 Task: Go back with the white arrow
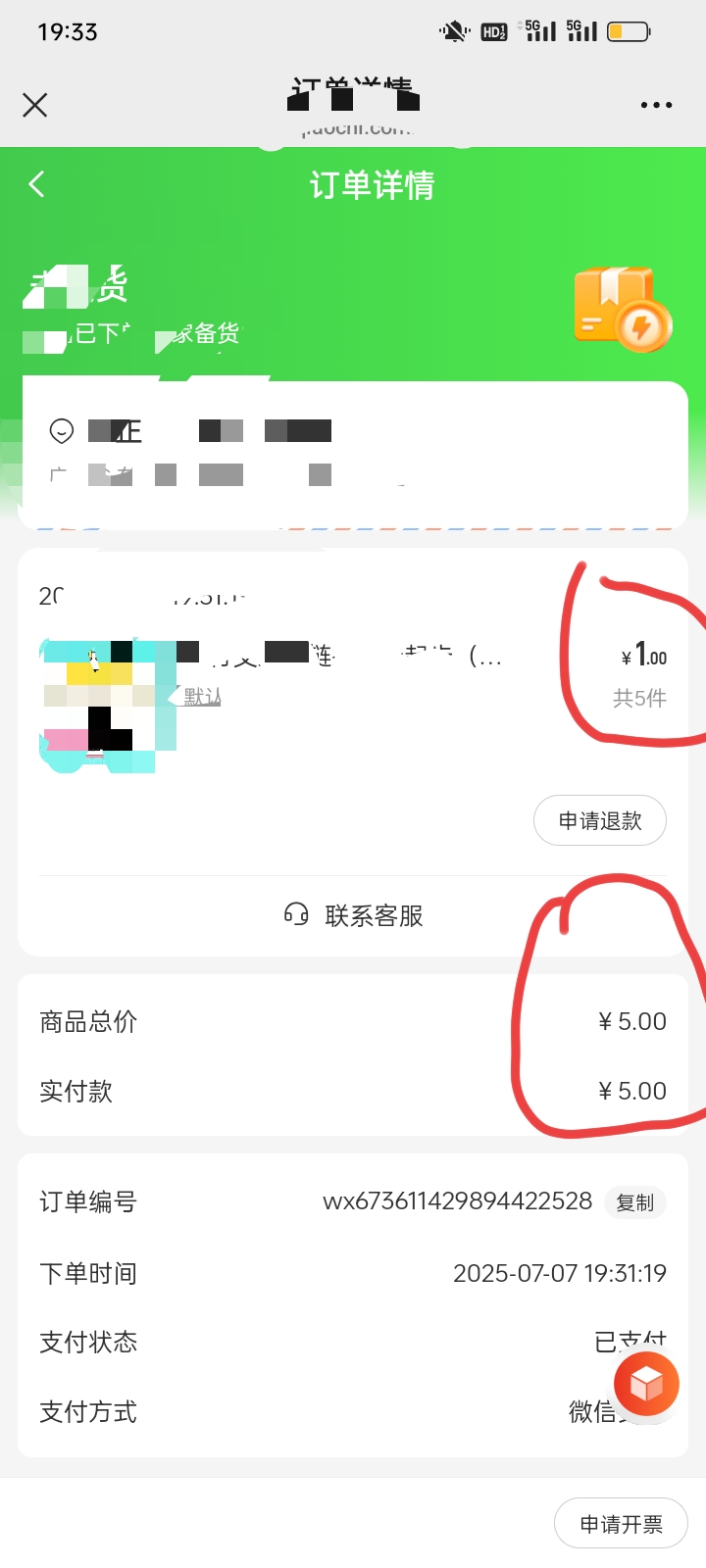(x=37, y=184)
